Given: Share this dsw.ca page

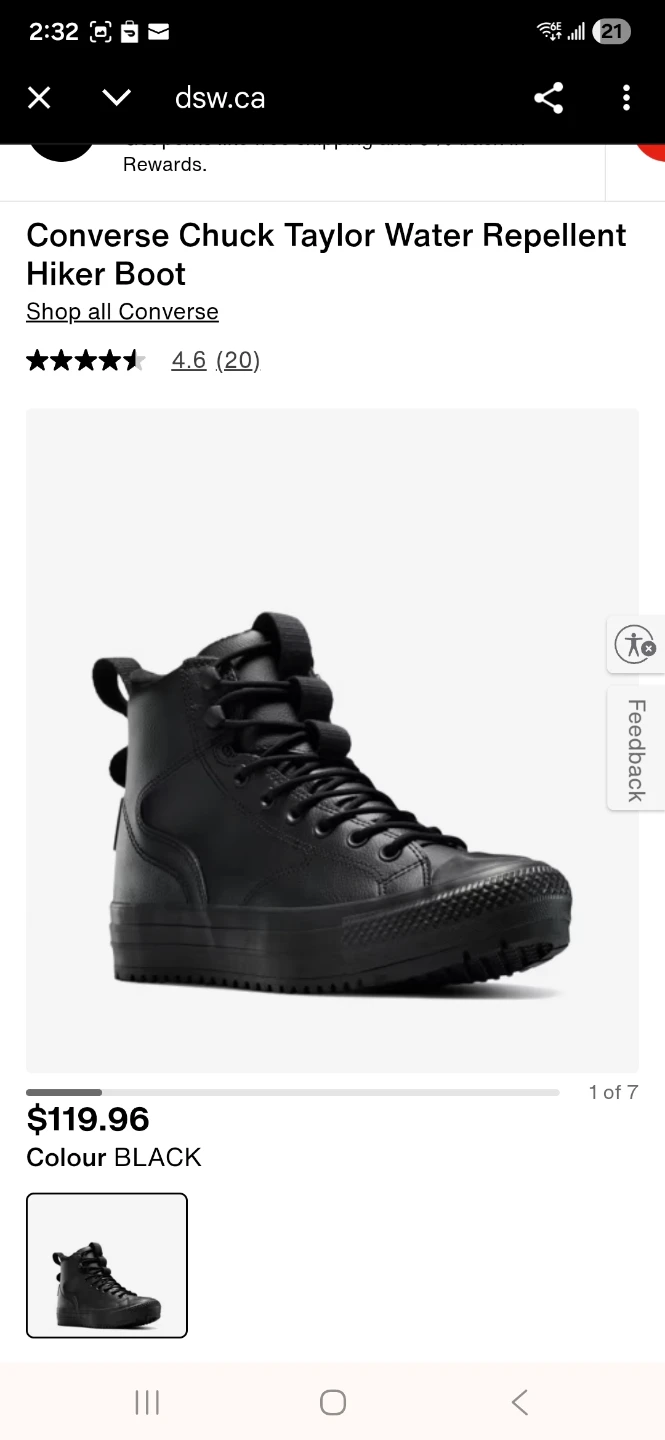Looking at the screenshot, I should 548,98.
